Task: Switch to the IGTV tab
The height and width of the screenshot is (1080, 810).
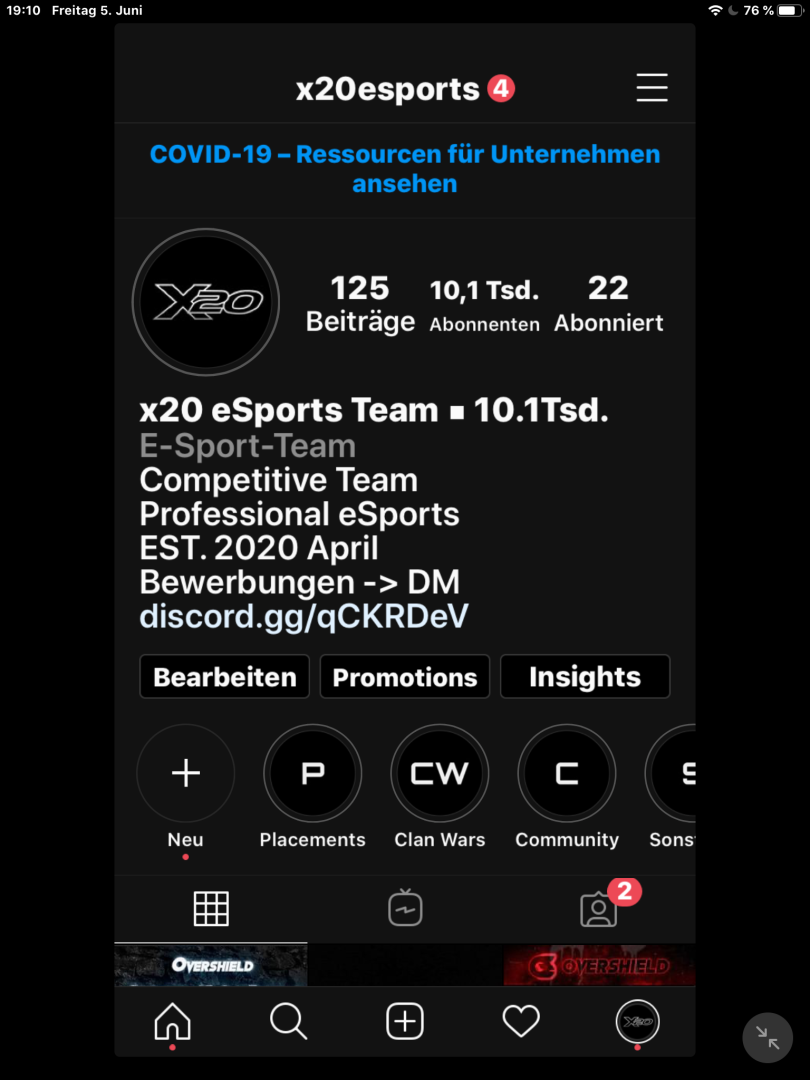Action: [x=405, y=908]
